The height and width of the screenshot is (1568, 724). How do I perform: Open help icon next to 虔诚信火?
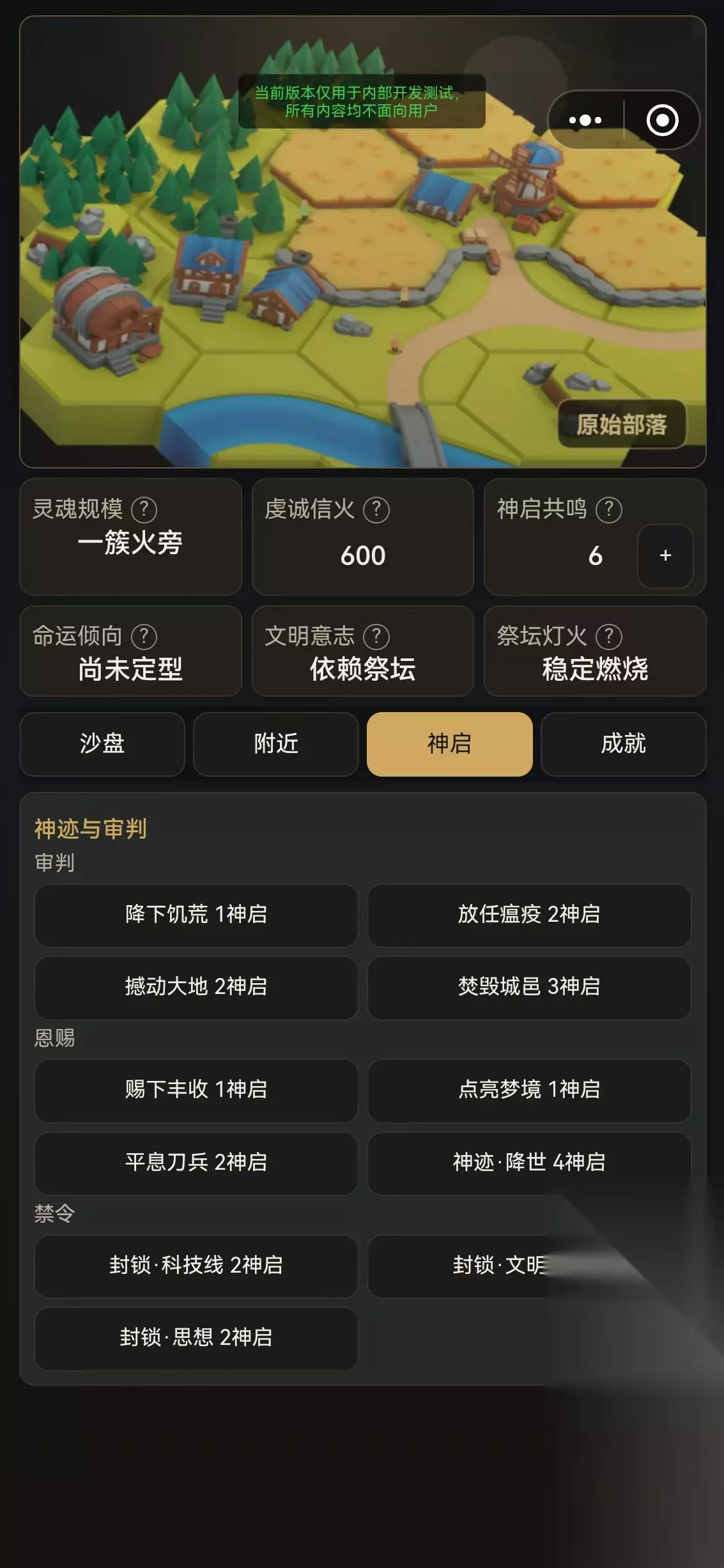point(376,509)
